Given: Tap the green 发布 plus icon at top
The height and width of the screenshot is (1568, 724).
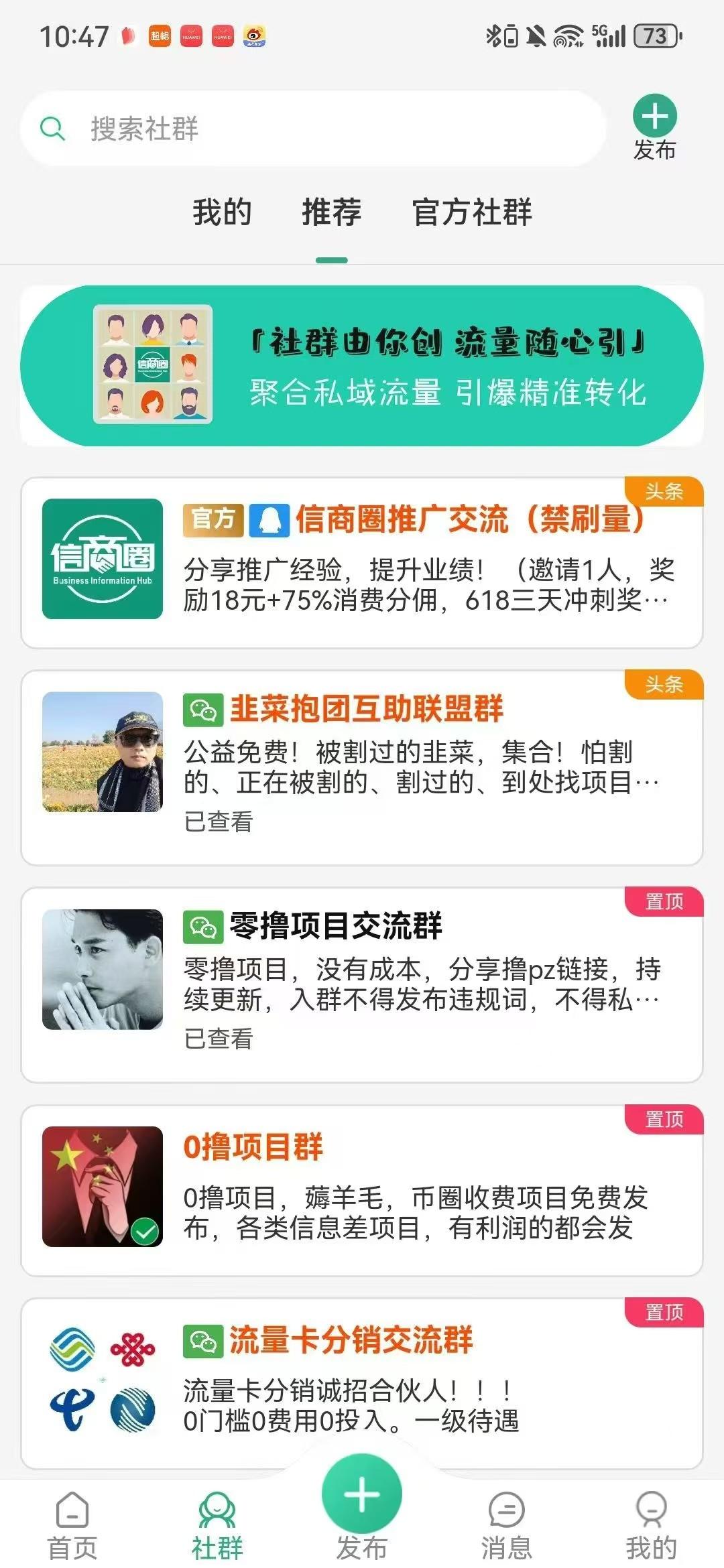Looking at the screenshot, I should (654, 117).
